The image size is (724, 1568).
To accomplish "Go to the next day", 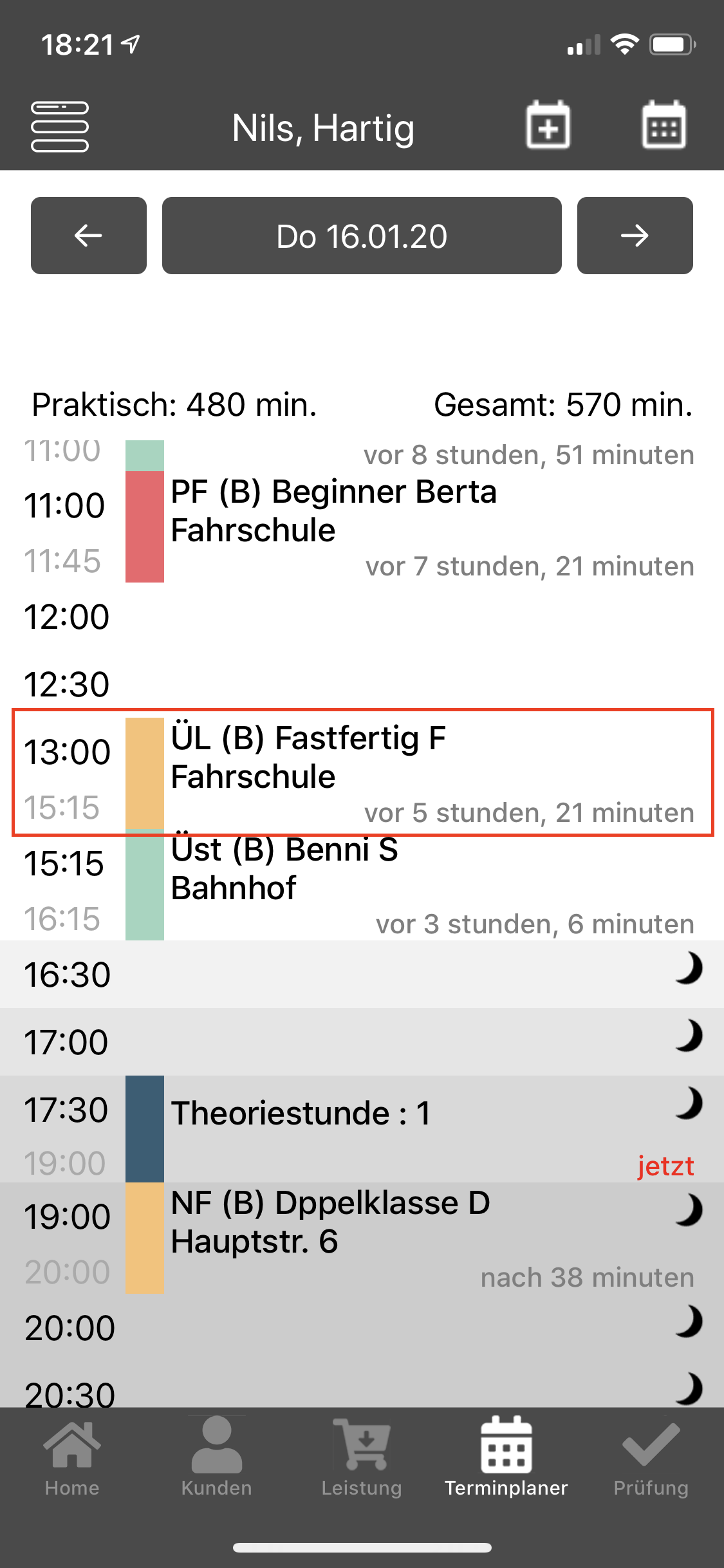I will [635, 236].
